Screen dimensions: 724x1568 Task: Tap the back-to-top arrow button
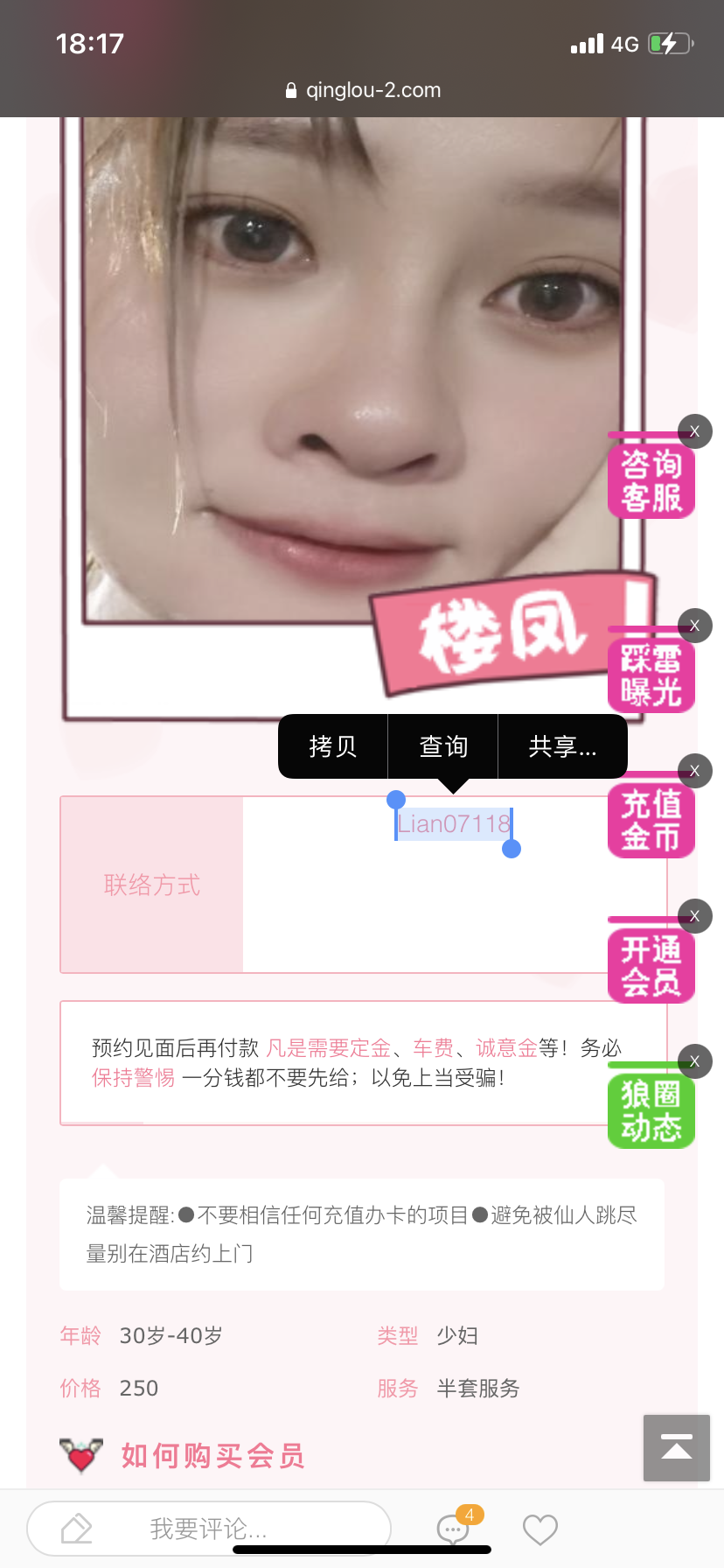coord(677,1447)
